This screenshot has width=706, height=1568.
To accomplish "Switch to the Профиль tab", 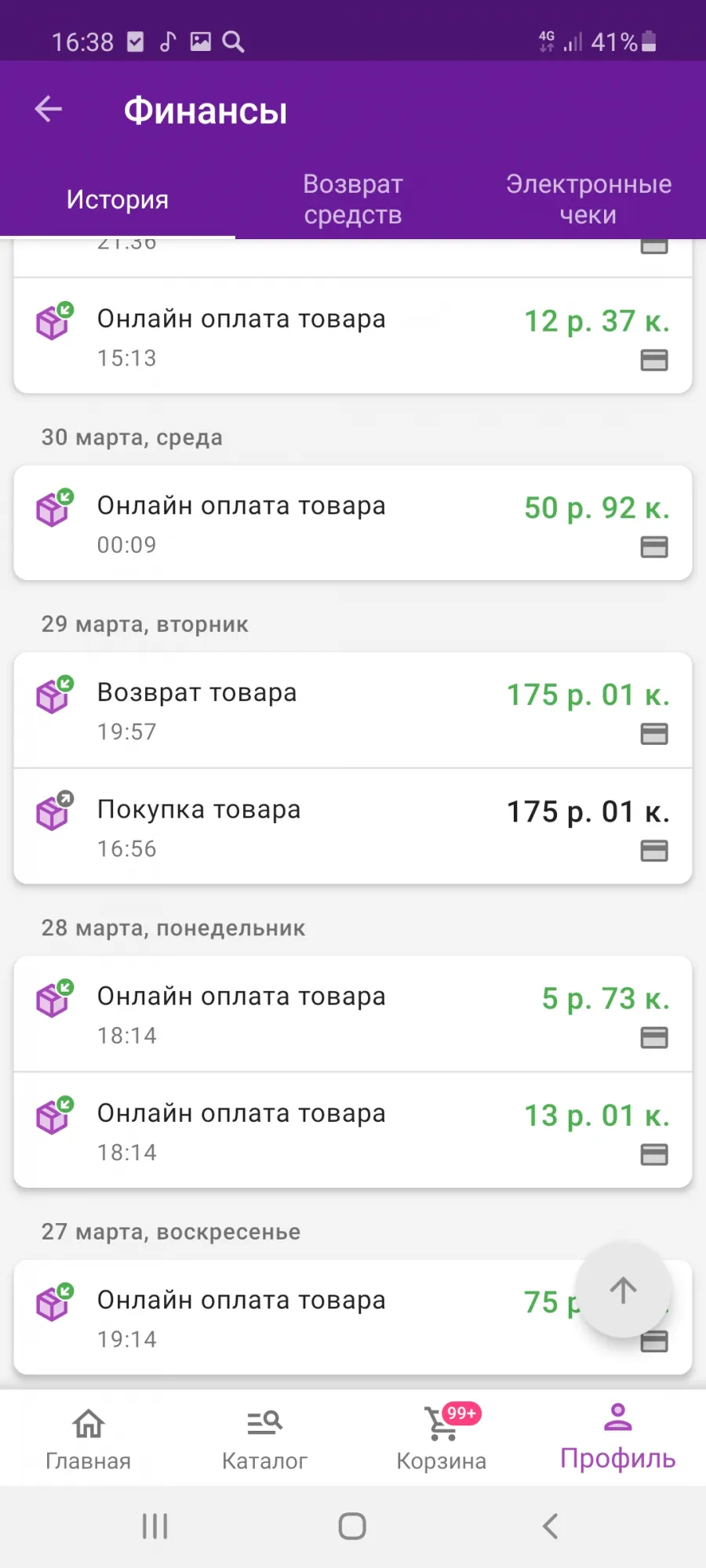I will [617, 1439].
